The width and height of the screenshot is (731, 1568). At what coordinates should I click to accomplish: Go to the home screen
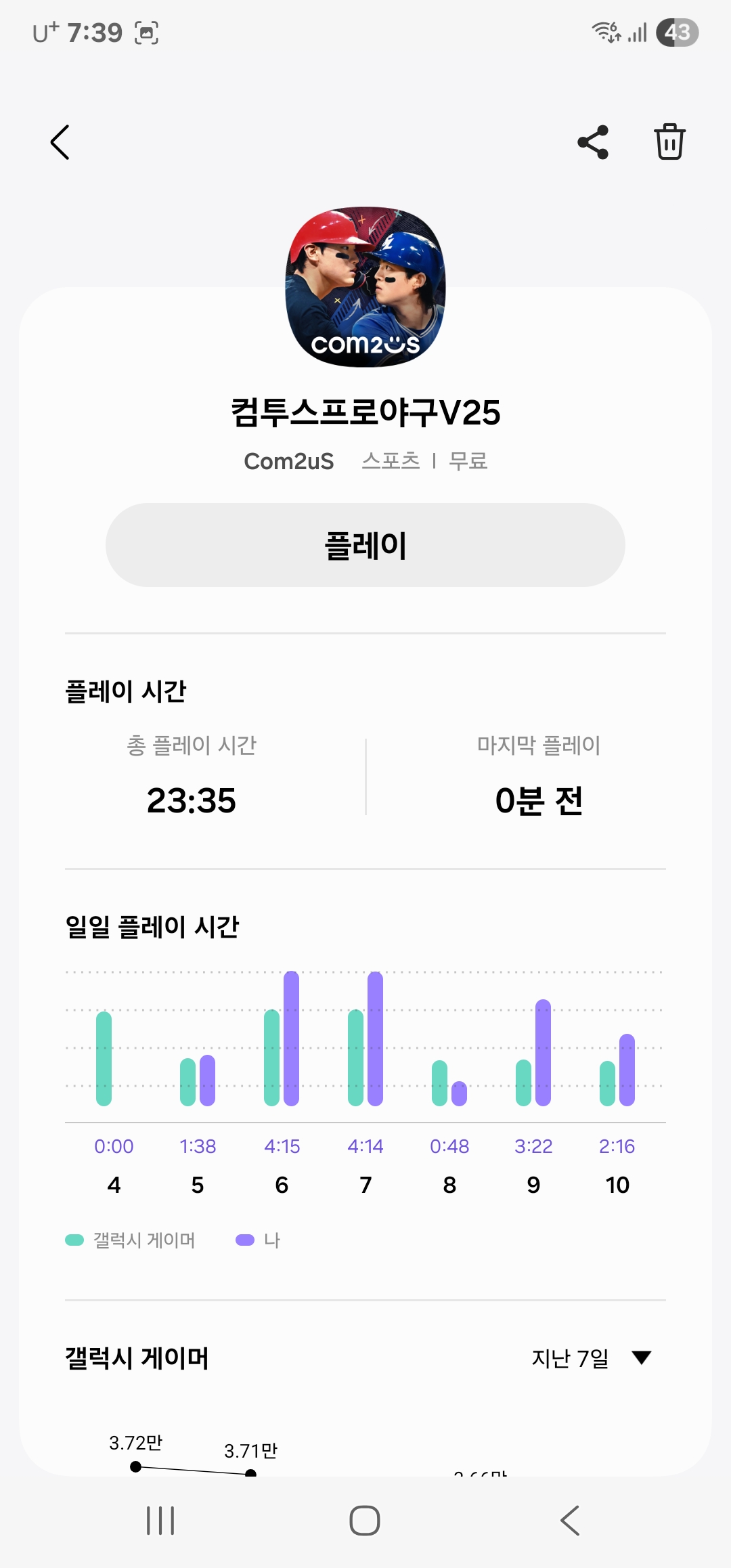[x=365, y=1521]
